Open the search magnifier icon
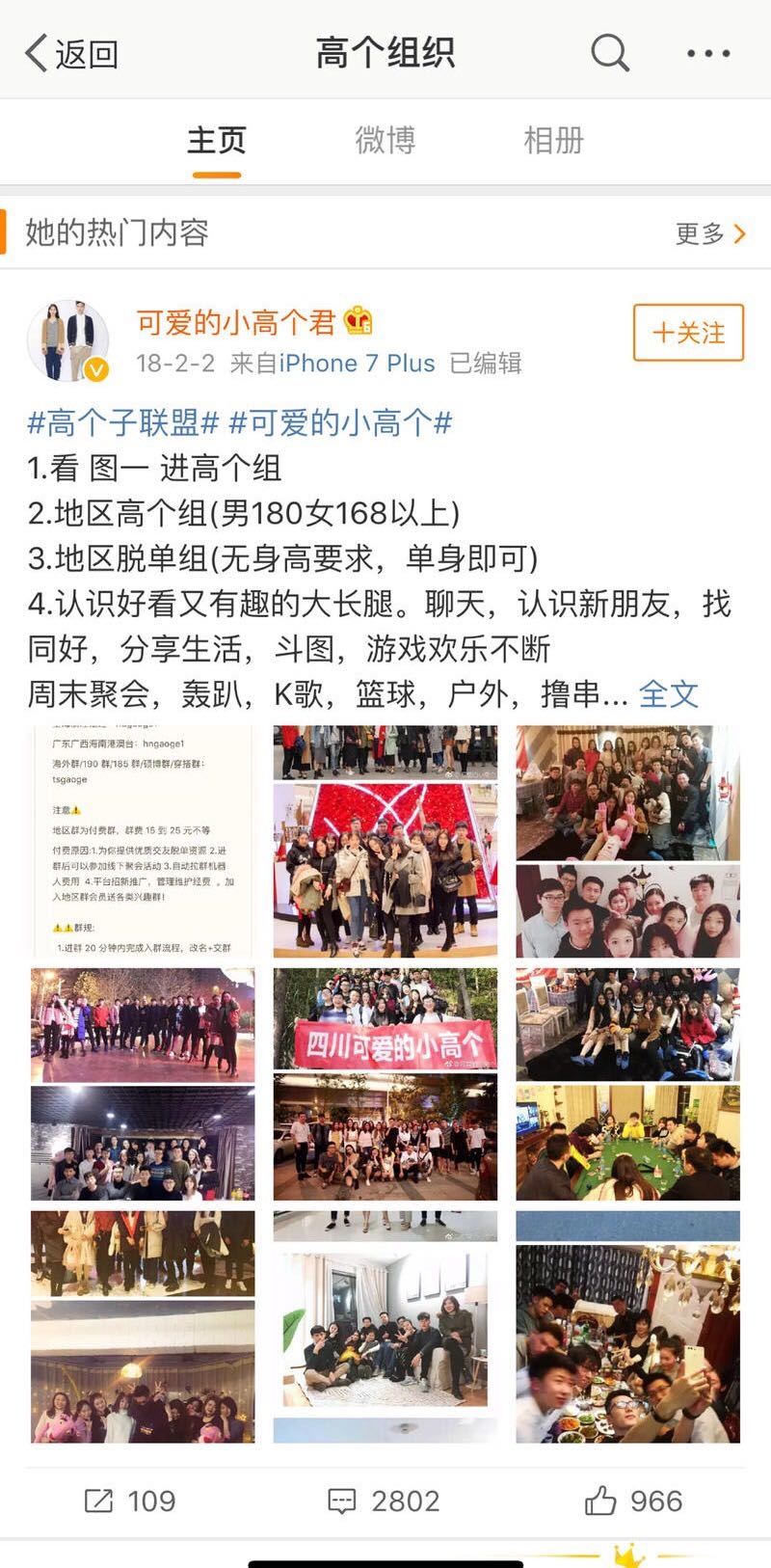Screen dimensions: 771x1568 point(609,53)
